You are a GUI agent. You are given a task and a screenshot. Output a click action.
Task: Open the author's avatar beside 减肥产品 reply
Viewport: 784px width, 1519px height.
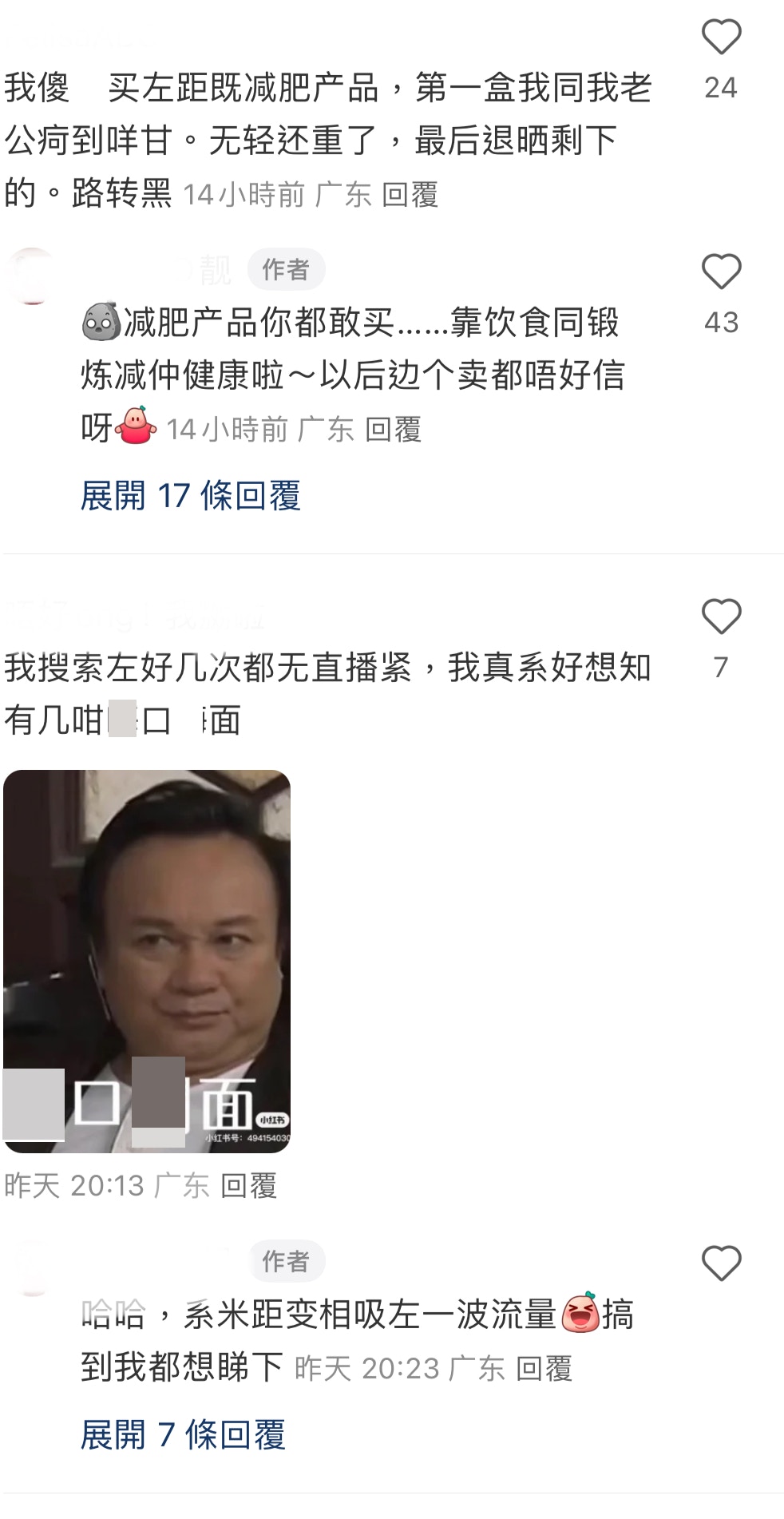pos(32,276)
